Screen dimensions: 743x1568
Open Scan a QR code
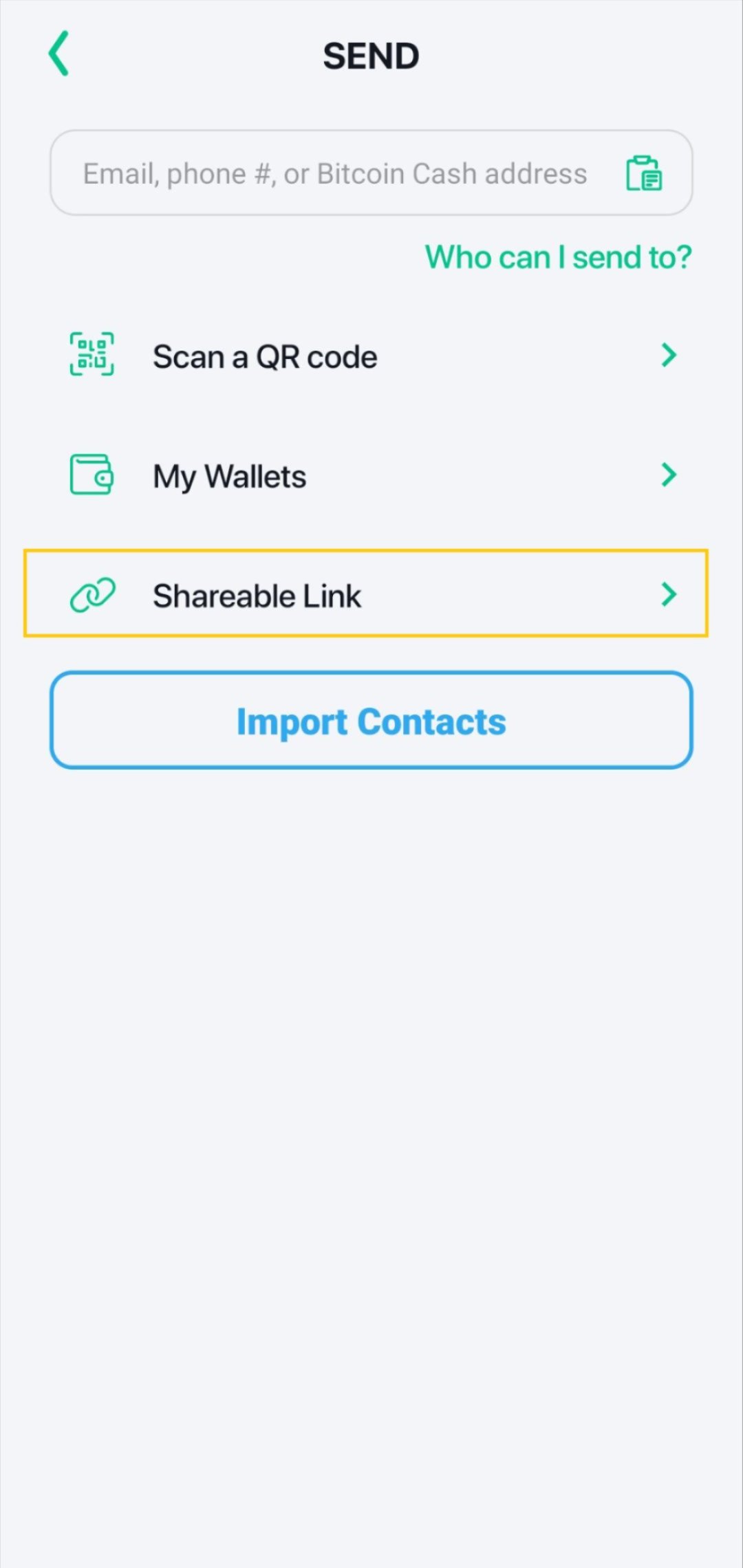click(371, 356)
